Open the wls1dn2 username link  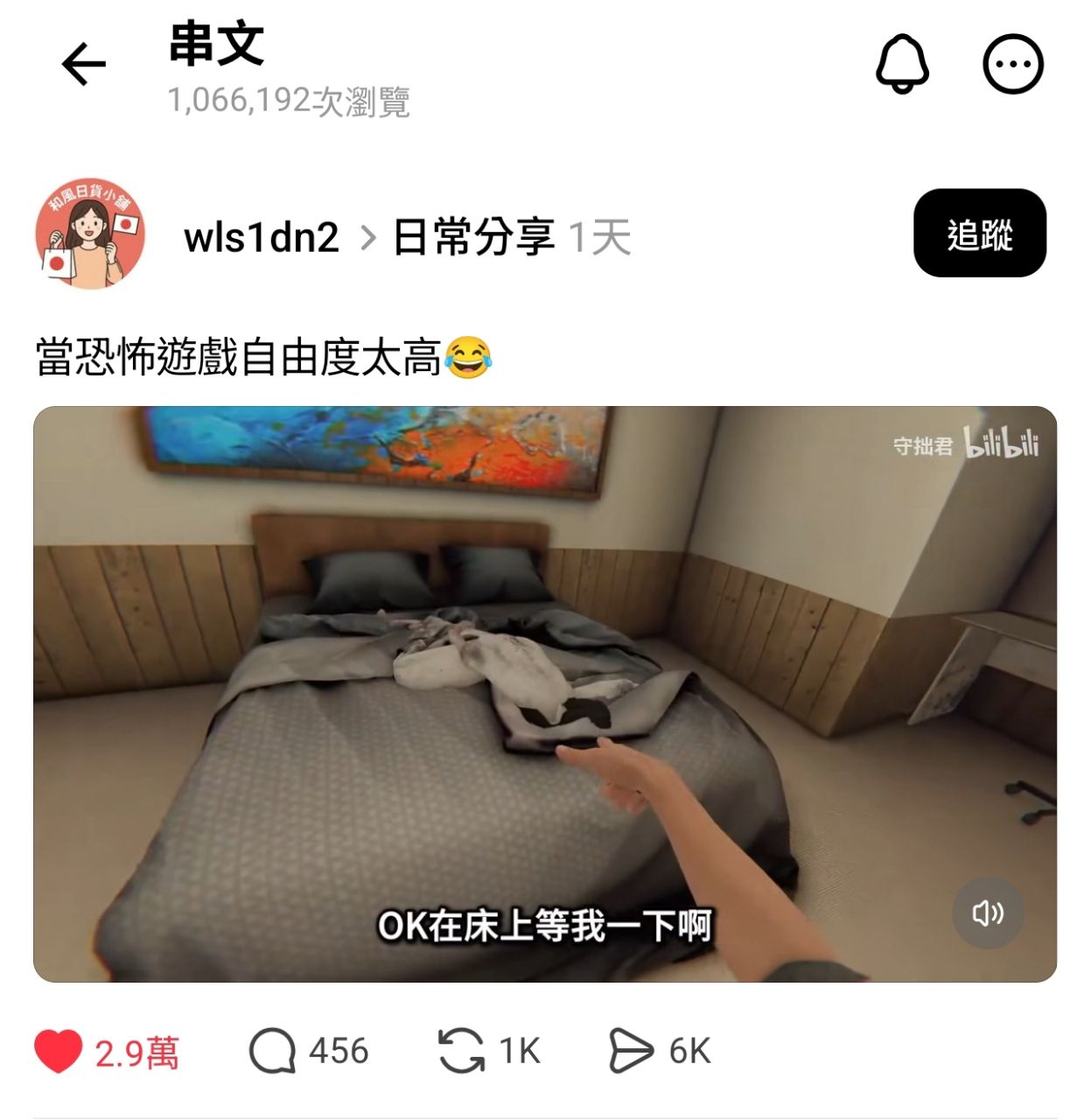click(261, 237)
